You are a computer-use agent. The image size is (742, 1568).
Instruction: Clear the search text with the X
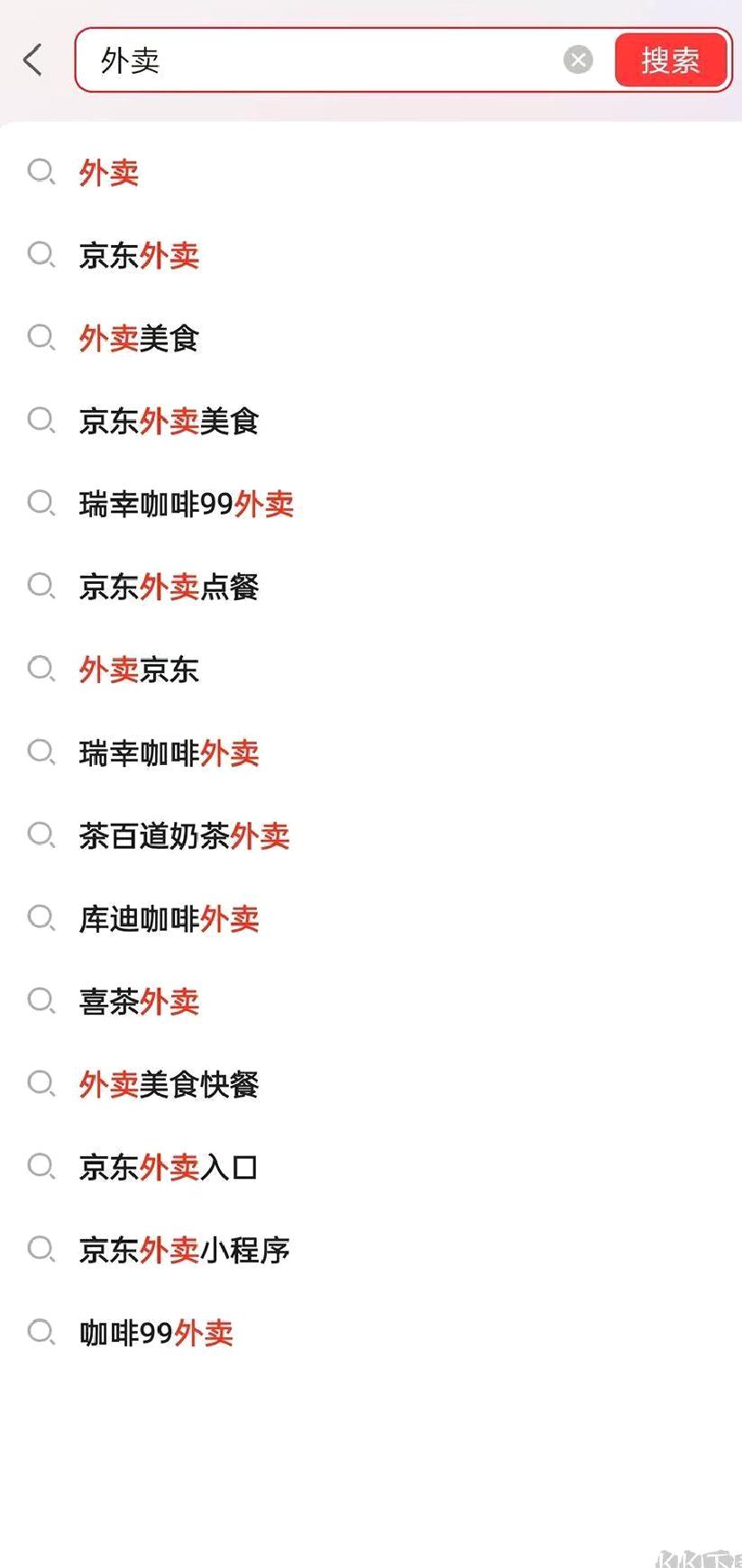[578, 60]
